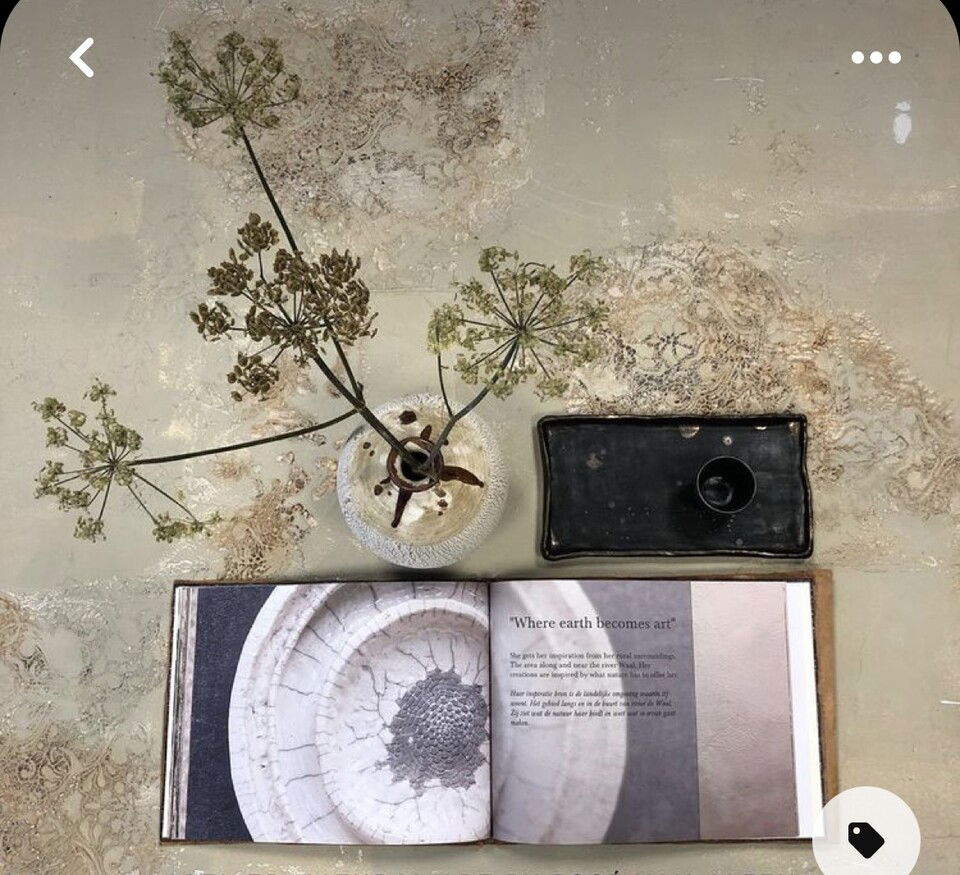Image resolution: width=960 pixels, height=875 pixels.
Task: Tap the shopping tag button
Action: [x=866, y=838]
